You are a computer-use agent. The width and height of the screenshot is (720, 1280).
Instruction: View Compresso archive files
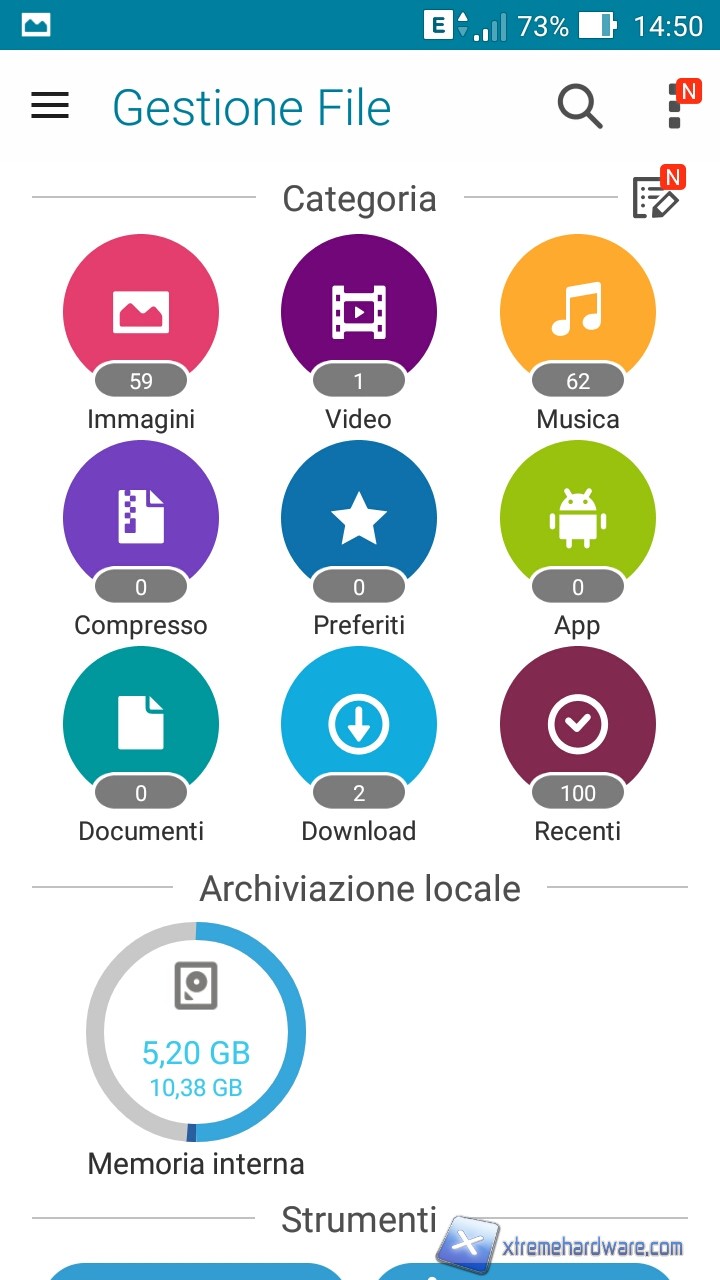coord(141,519)
